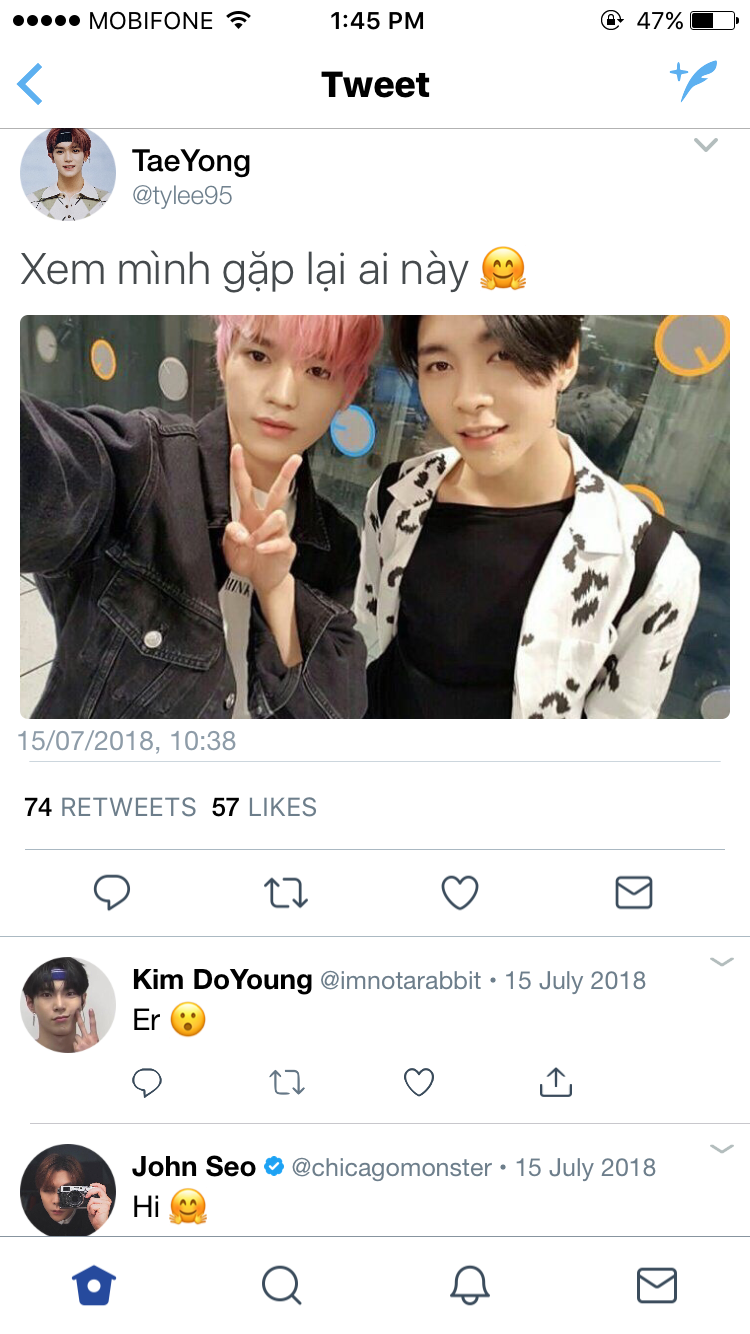
Task: Open the Notifications bell tab
Action: click(468, 1286)
